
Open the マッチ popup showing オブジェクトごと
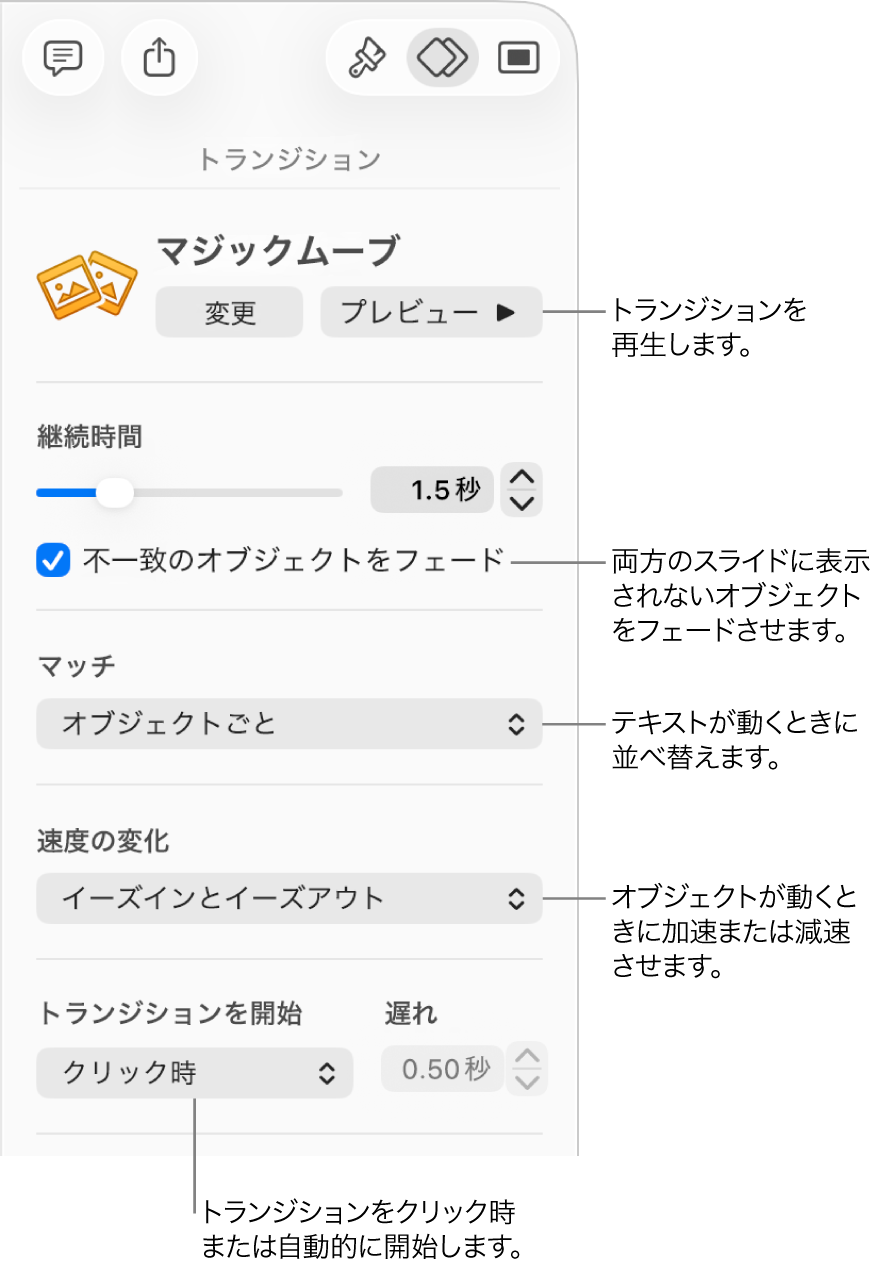click(288, 724)
